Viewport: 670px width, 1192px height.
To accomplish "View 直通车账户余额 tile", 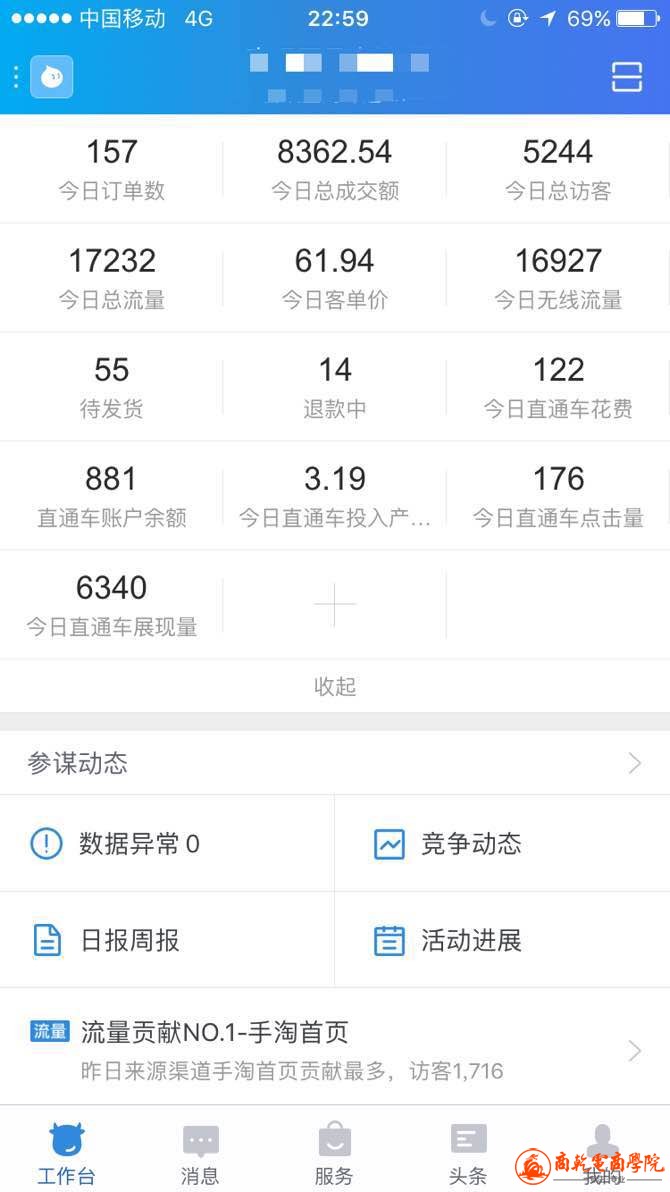I will [111, 496].
